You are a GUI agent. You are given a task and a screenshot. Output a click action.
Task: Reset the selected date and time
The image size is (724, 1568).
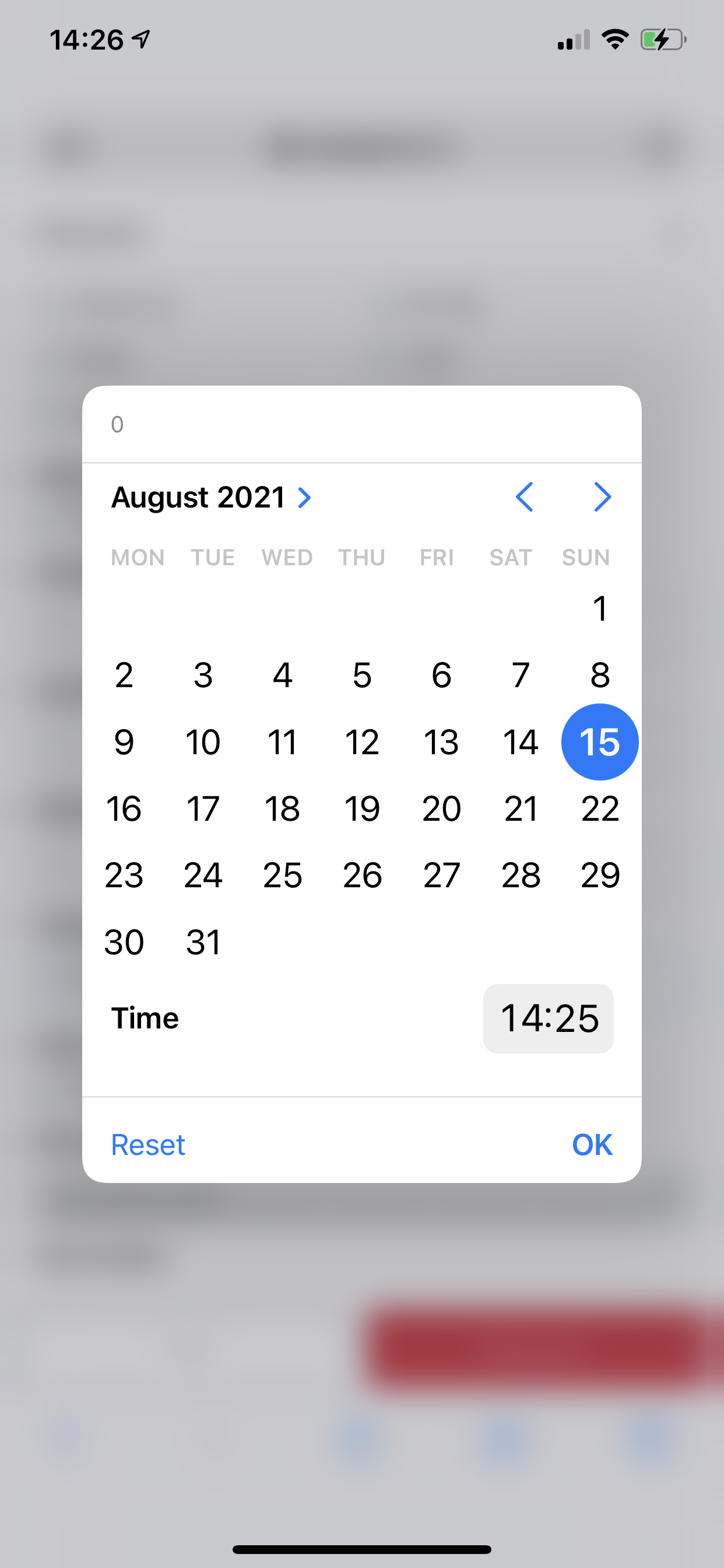tap(148, 1144)
